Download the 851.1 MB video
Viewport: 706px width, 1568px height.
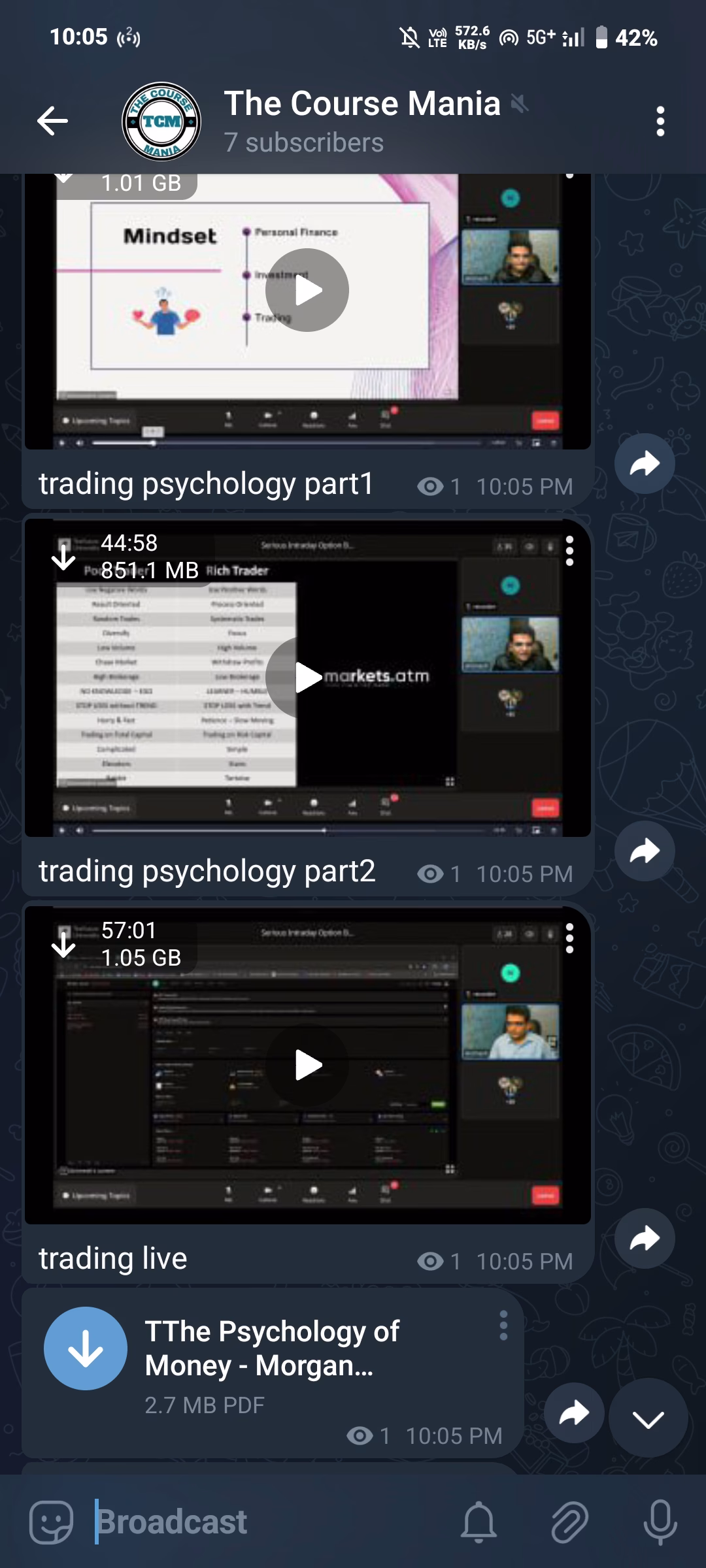(x=63, y=557)
